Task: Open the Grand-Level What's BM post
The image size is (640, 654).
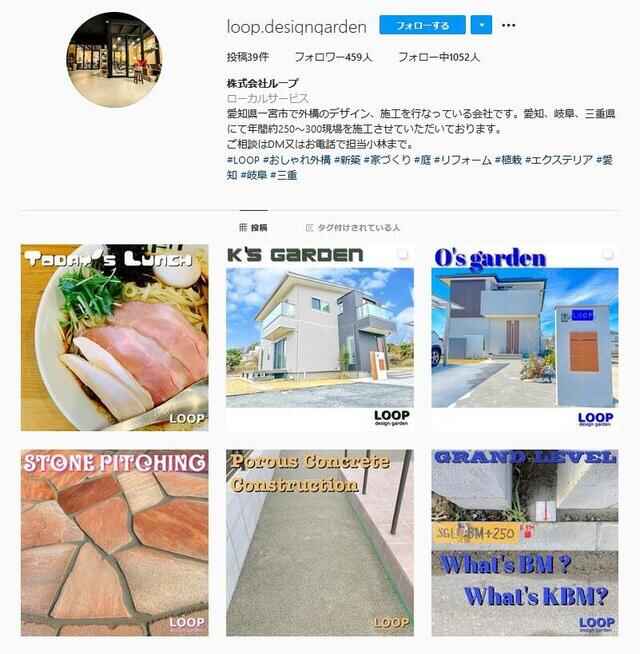Action: click(525, 543)
